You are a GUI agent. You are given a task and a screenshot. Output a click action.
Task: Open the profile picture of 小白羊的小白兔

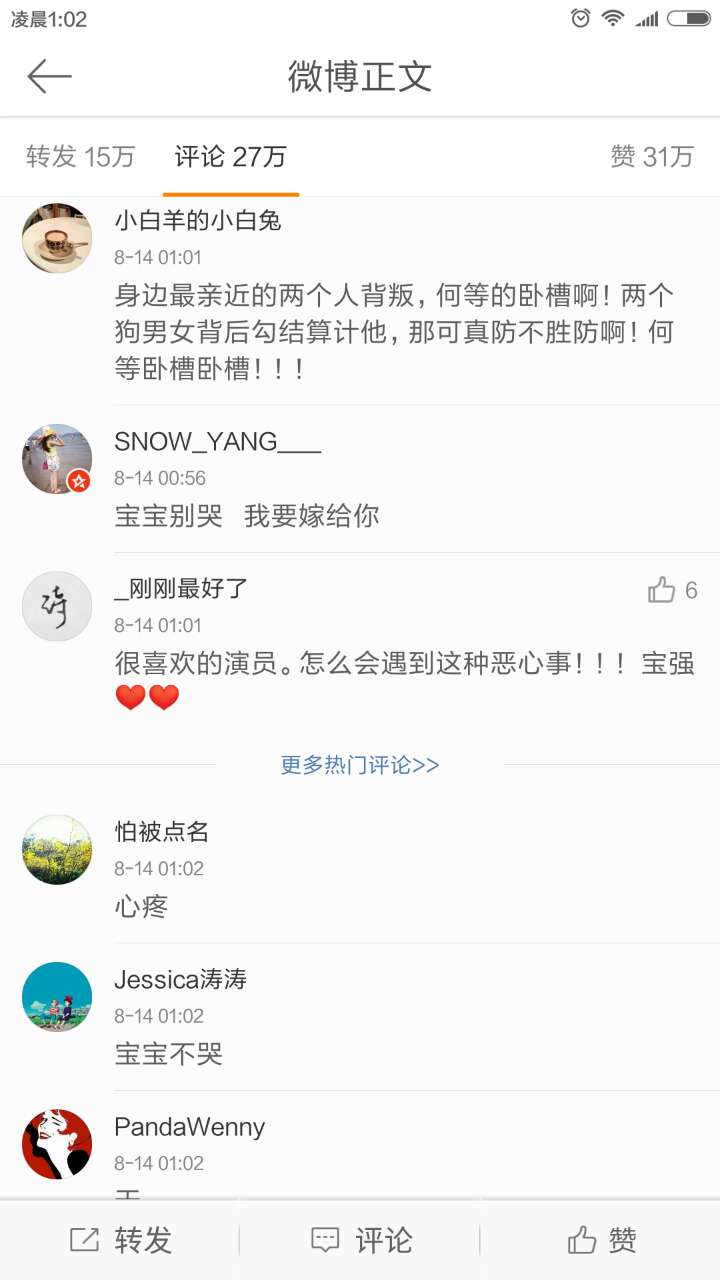[57, 238]
